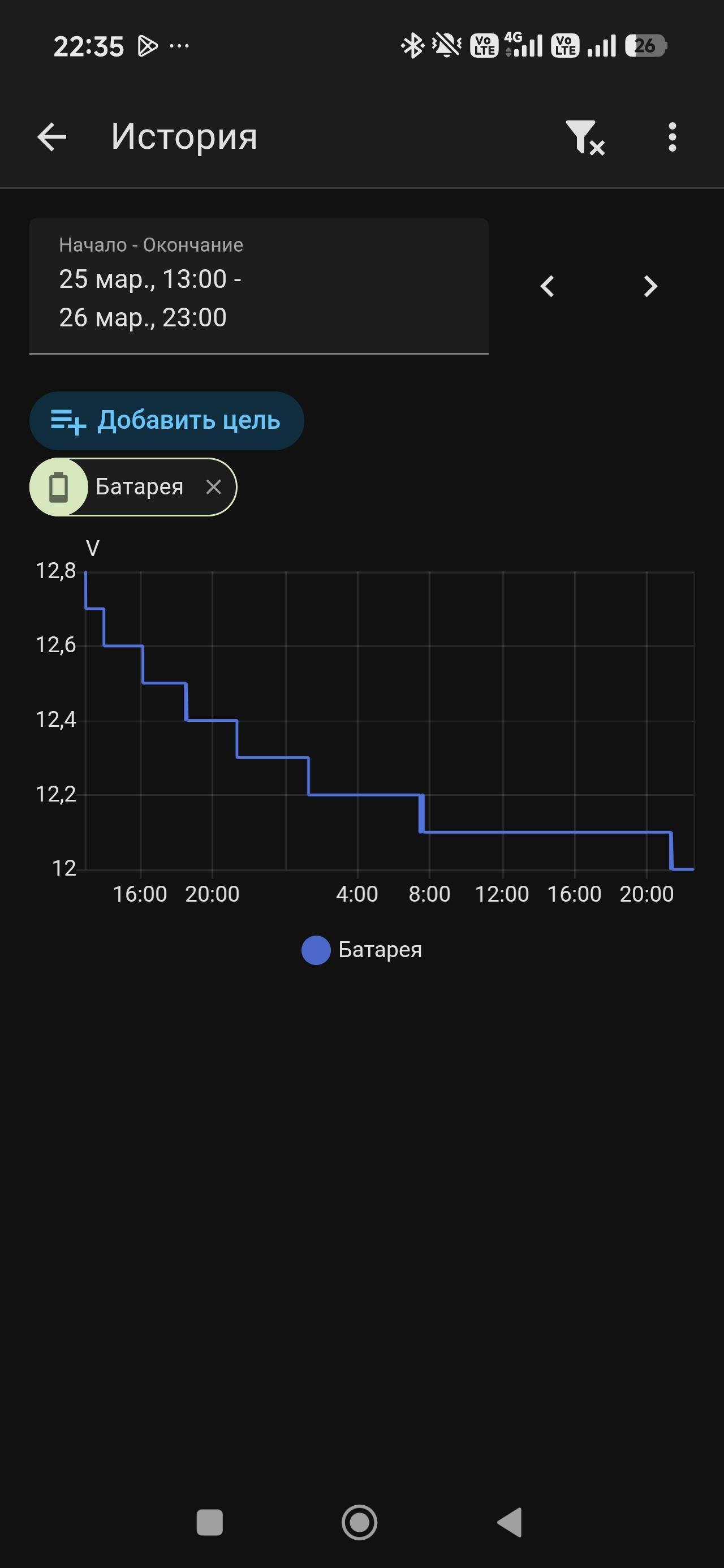Toggle the Батарея series in chart legend
Image resolution: width=724 pixels, height=1568 pixels.
(361, 950)
